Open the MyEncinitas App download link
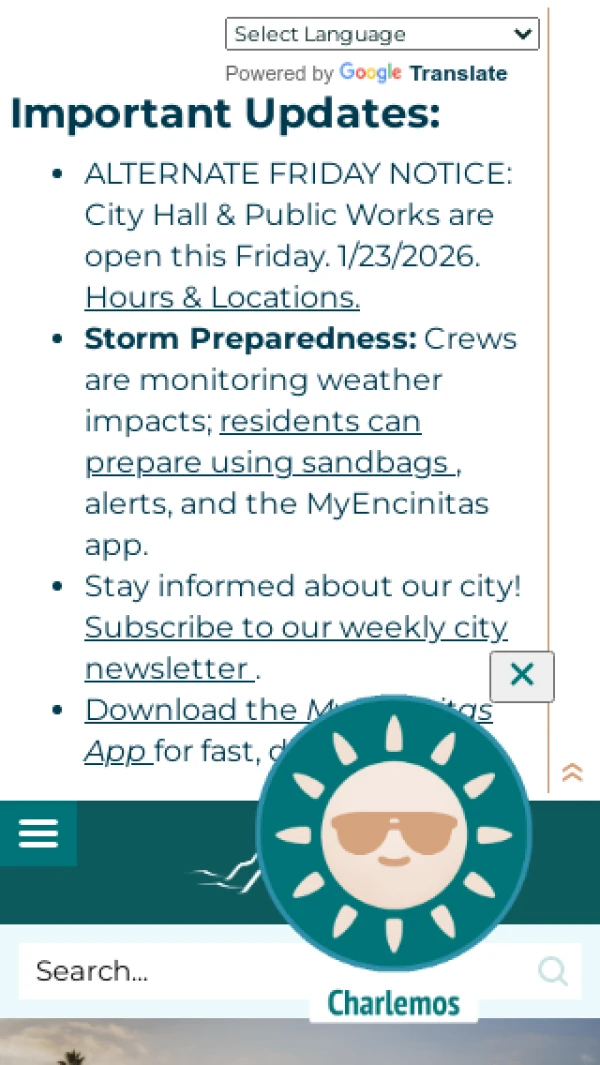Screen dimensions: 600x1065 click(x=190, y=710)
